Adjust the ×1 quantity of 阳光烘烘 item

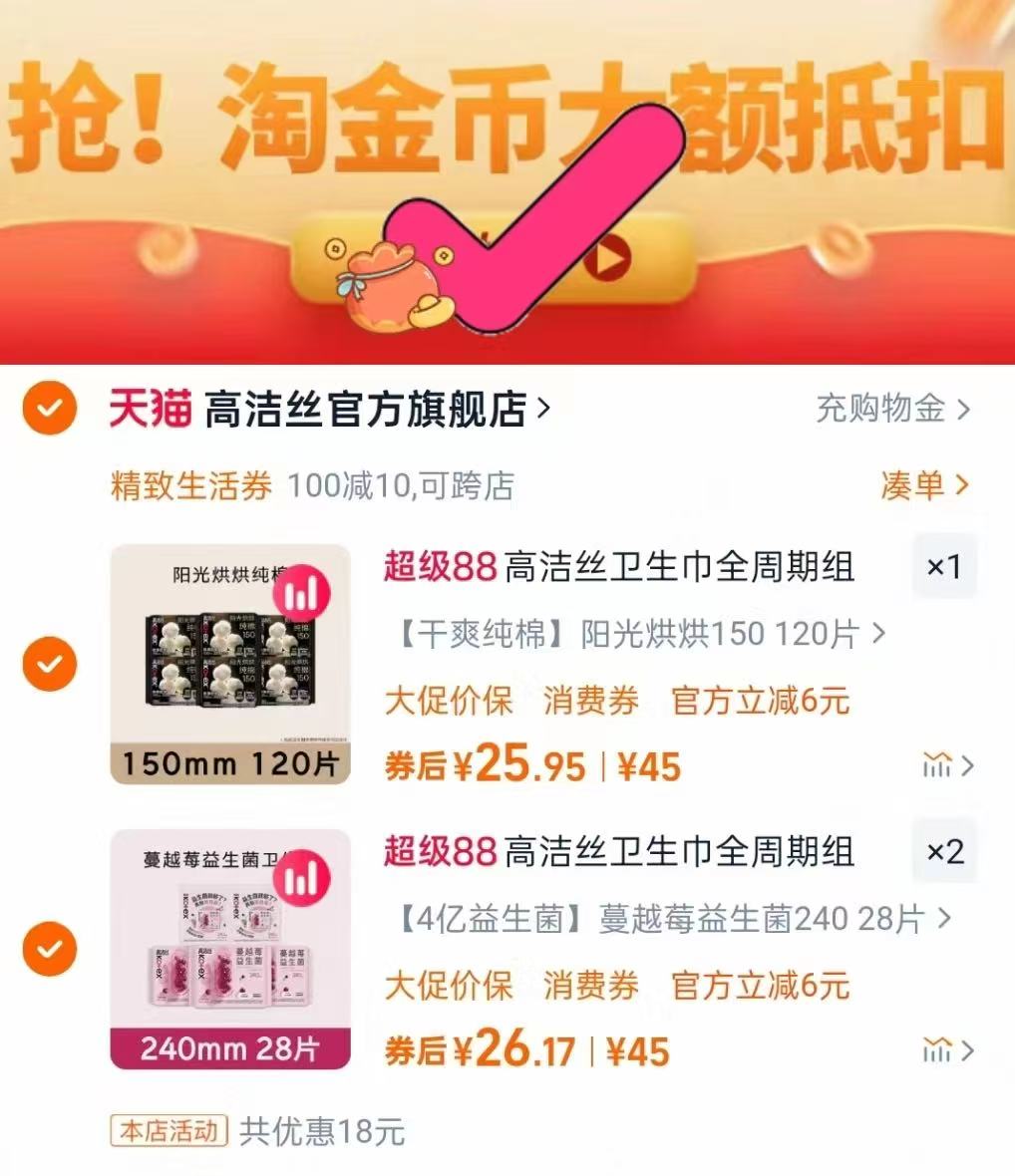[943, 567]
